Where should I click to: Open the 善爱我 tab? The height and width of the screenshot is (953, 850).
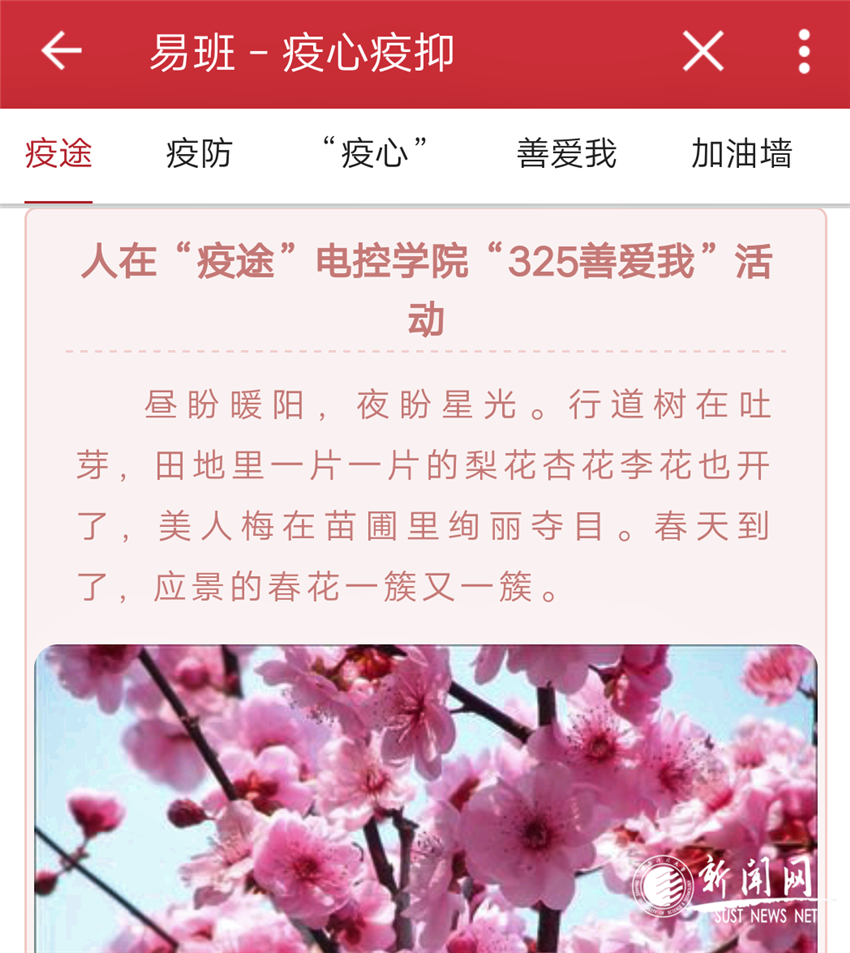tap(566, 154)
